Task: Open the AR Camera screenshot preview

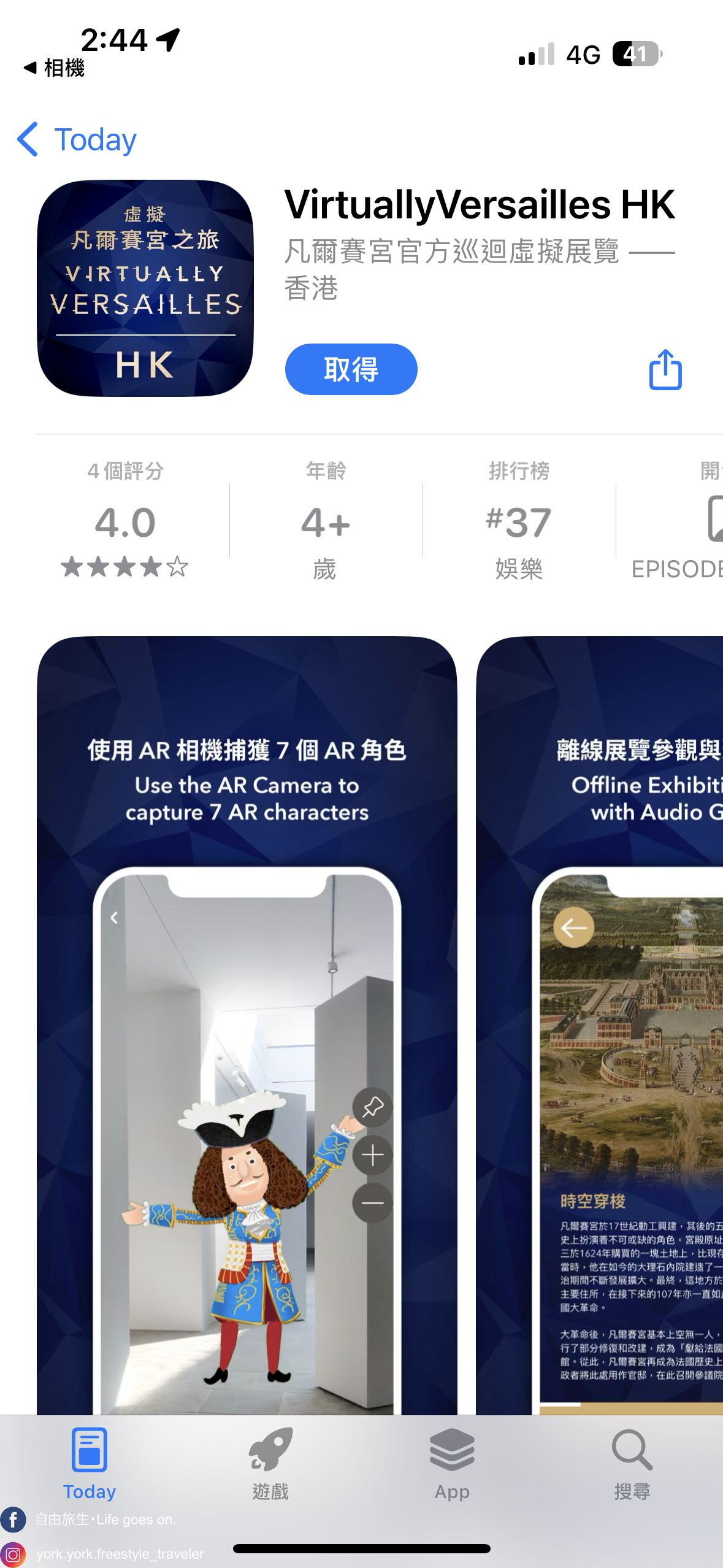Action: click(247, 1024)
